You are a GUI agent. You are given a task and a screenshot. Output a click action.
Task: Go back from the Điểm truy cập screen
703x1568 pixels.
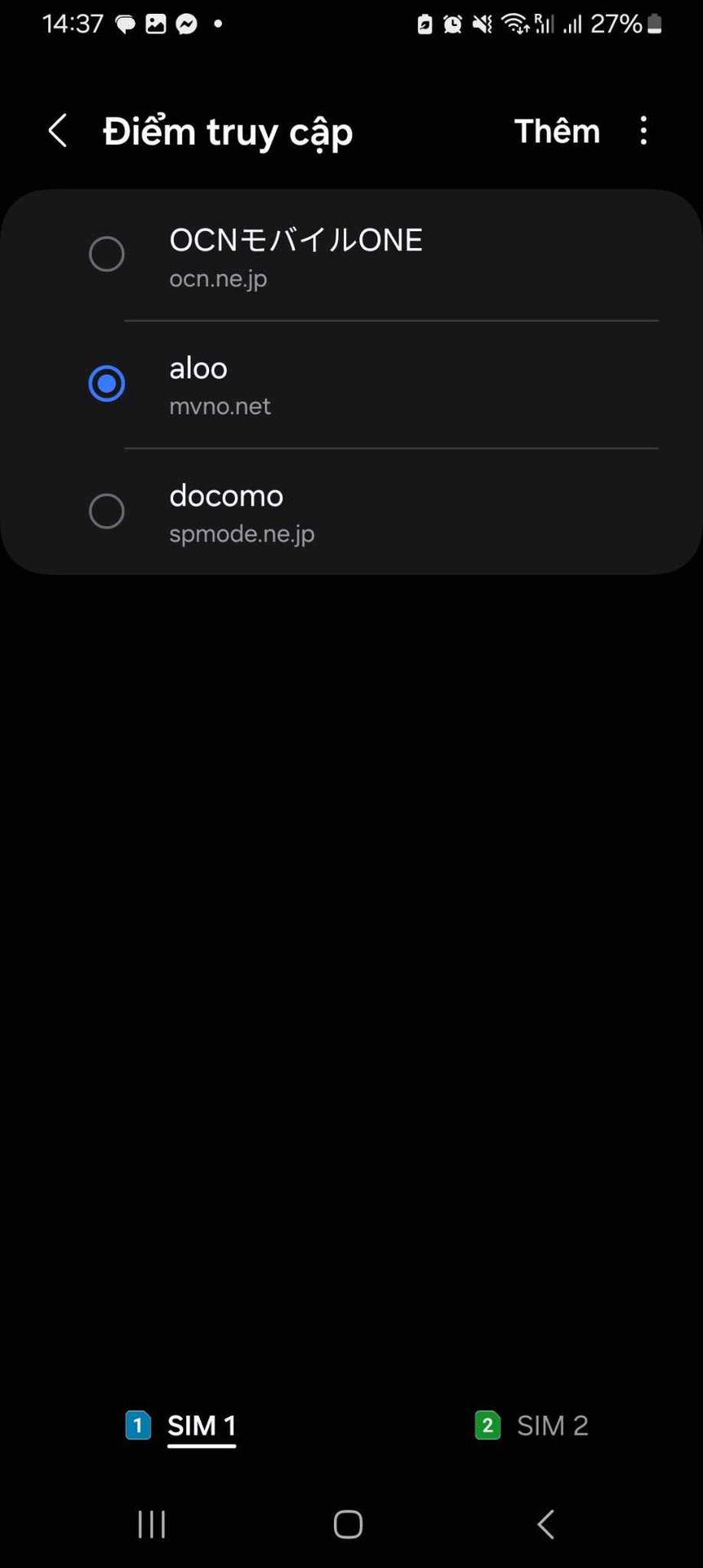coord(57,131)
